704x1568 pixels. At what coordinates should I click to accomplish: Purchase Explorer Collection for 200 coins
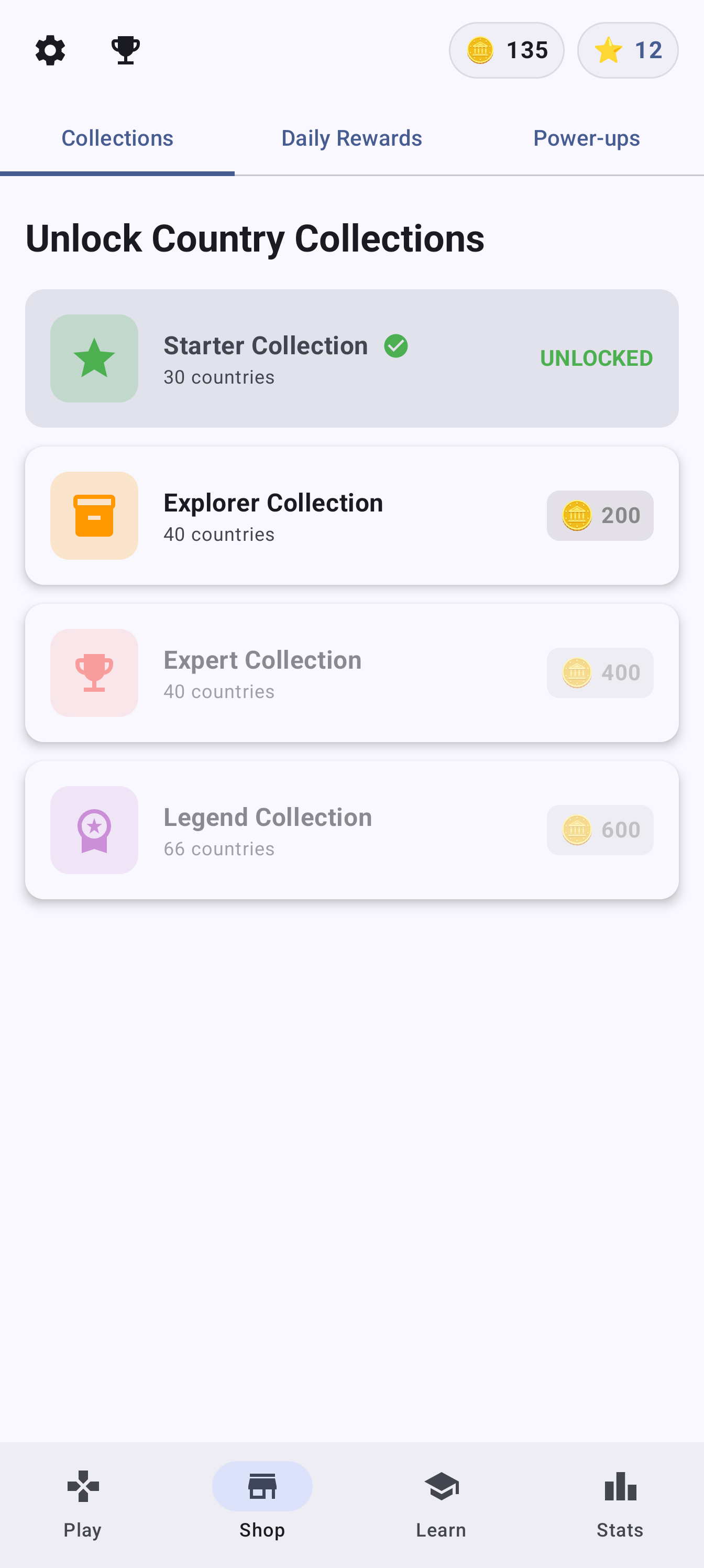coord(599,515)
